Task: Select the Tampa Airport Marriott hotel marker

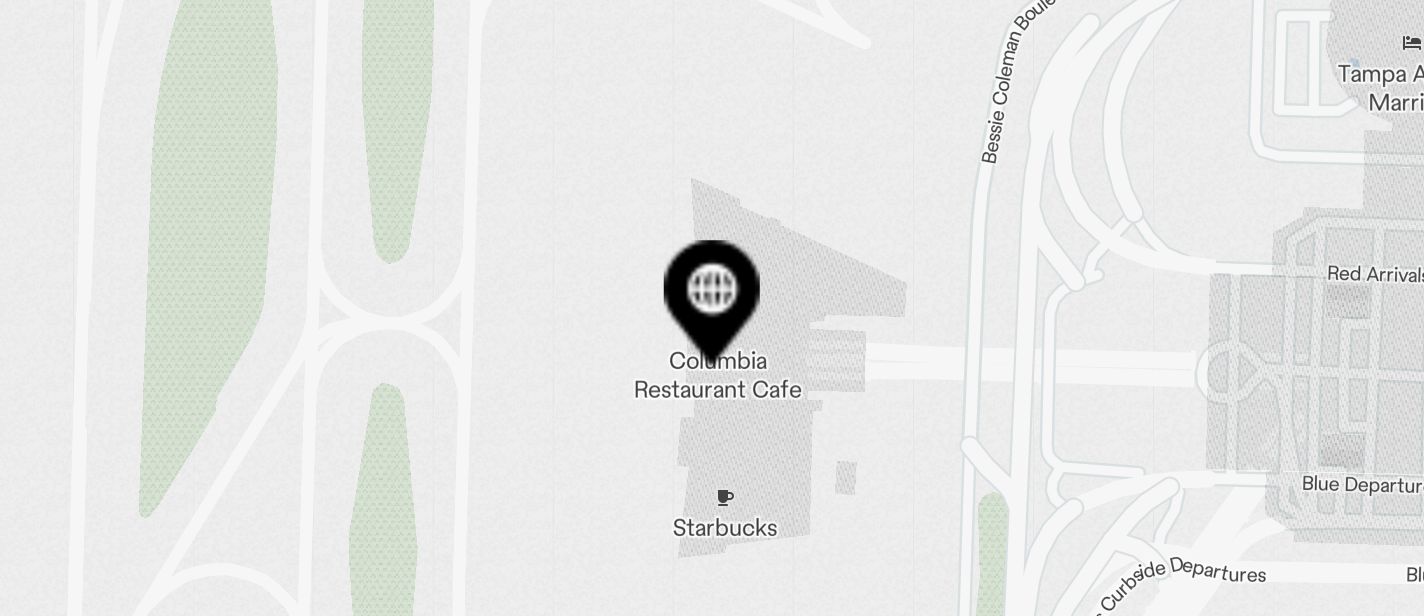Action: click(x=1411, y=43)
